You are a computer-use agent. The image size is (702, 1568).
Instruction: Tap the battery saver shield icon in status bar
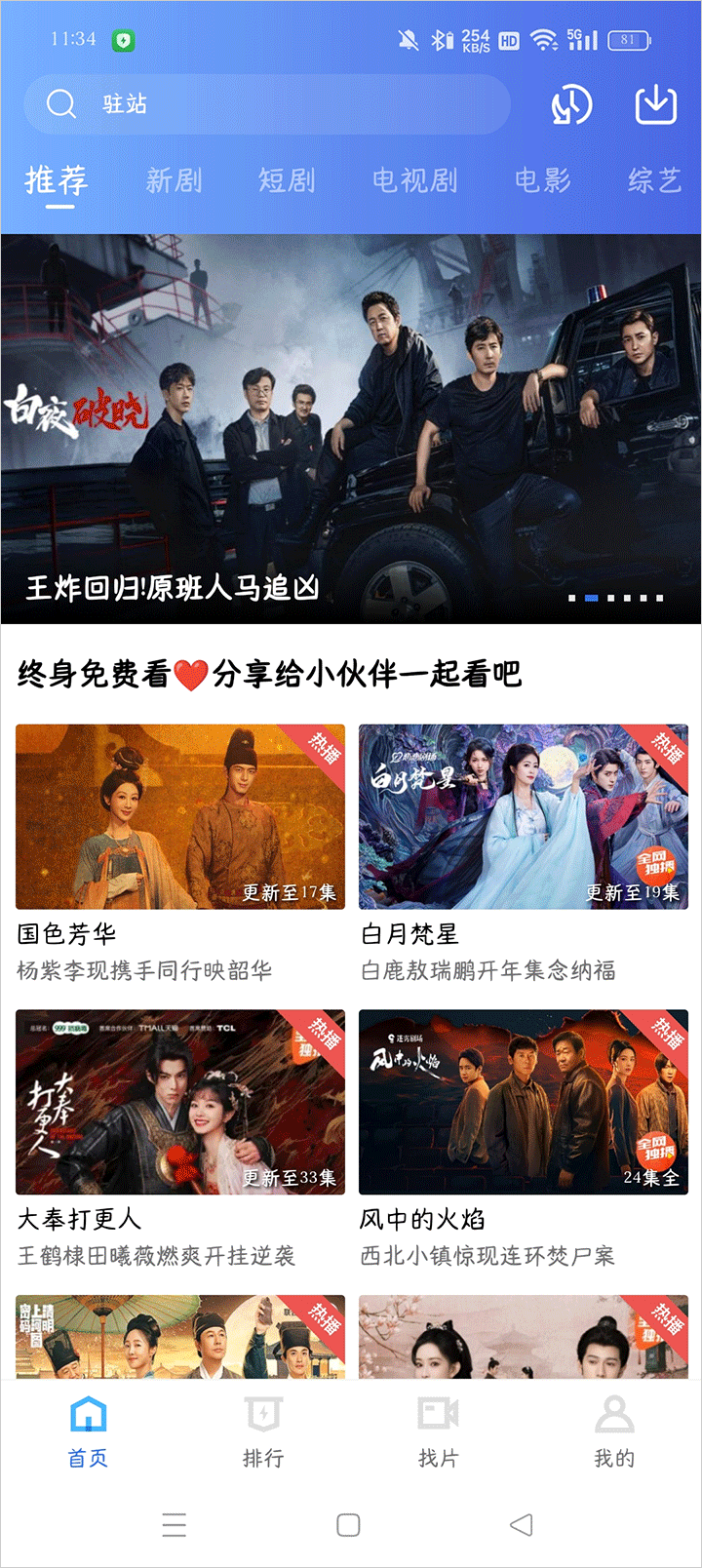[x=124, y=38]
